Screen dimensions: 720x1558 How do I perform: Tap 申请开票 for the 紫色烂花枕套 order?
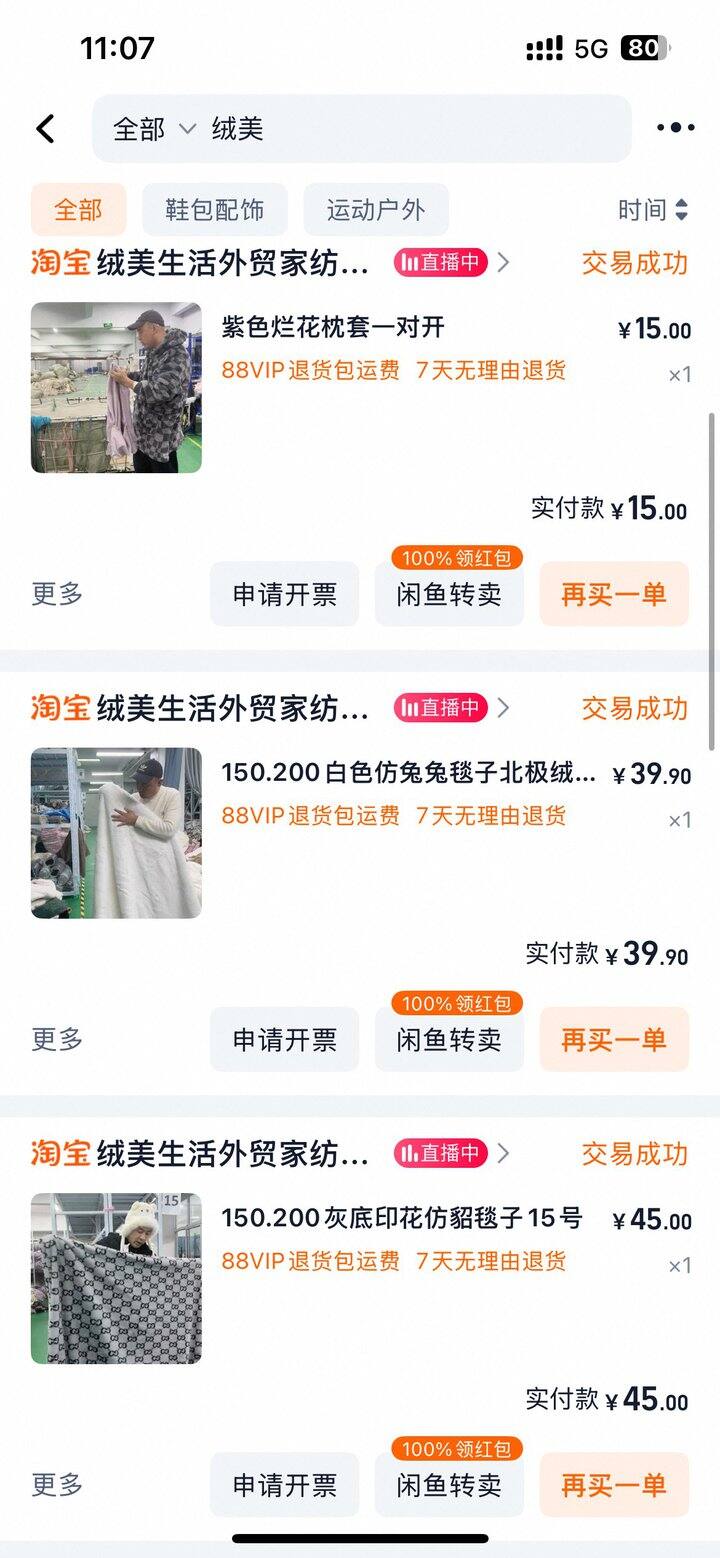(284, 594)
